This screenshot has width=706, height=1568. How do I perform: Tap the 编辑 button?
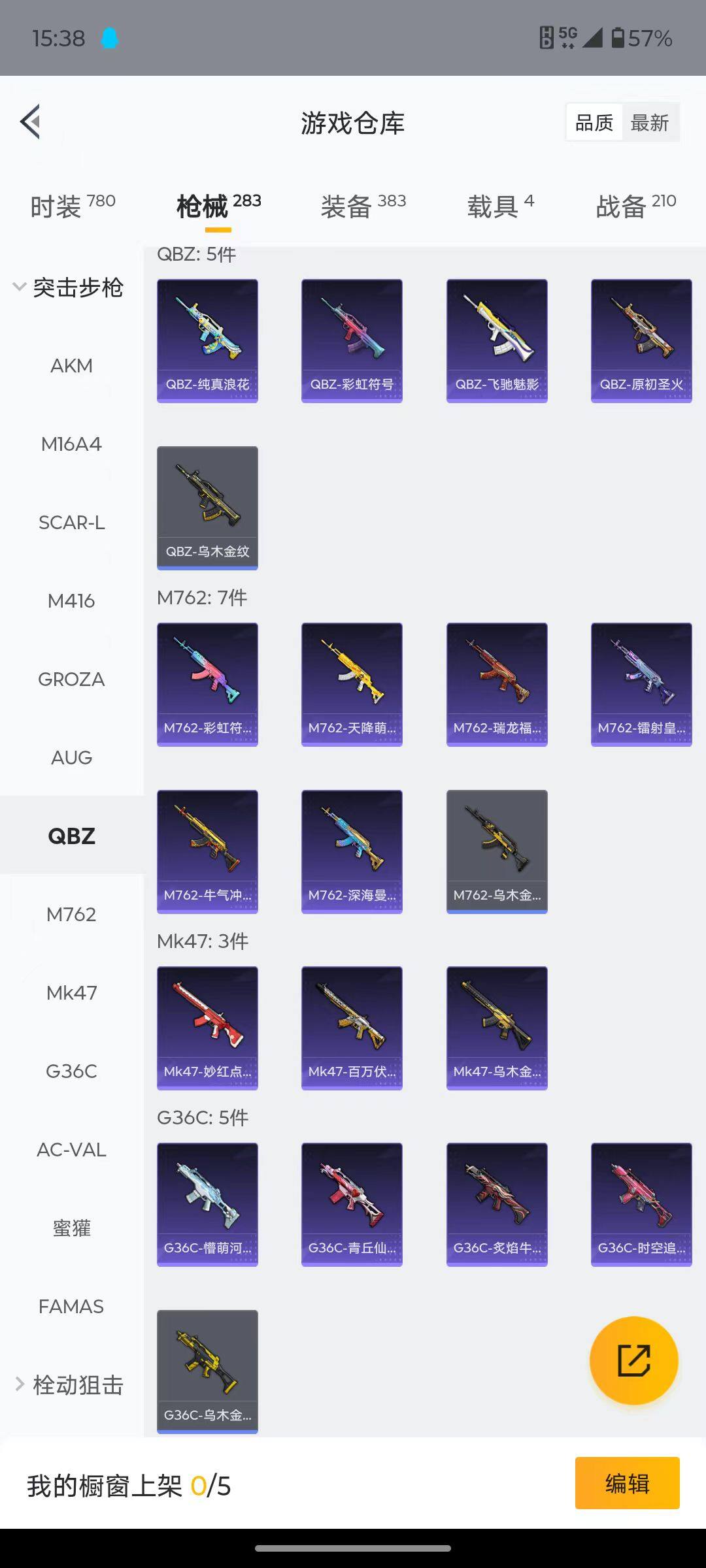627,1483
